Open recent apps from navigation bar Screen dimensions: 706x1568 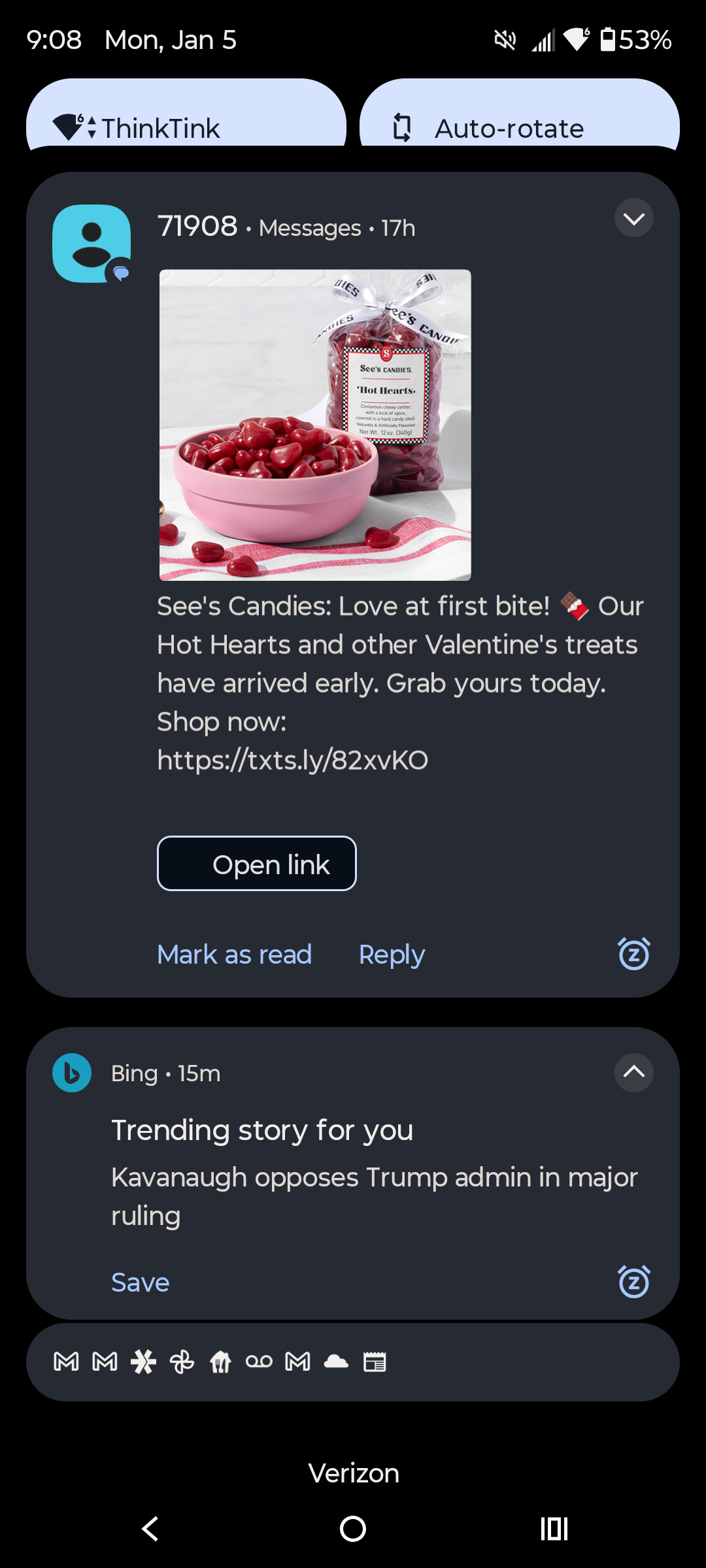[554, 1529]
